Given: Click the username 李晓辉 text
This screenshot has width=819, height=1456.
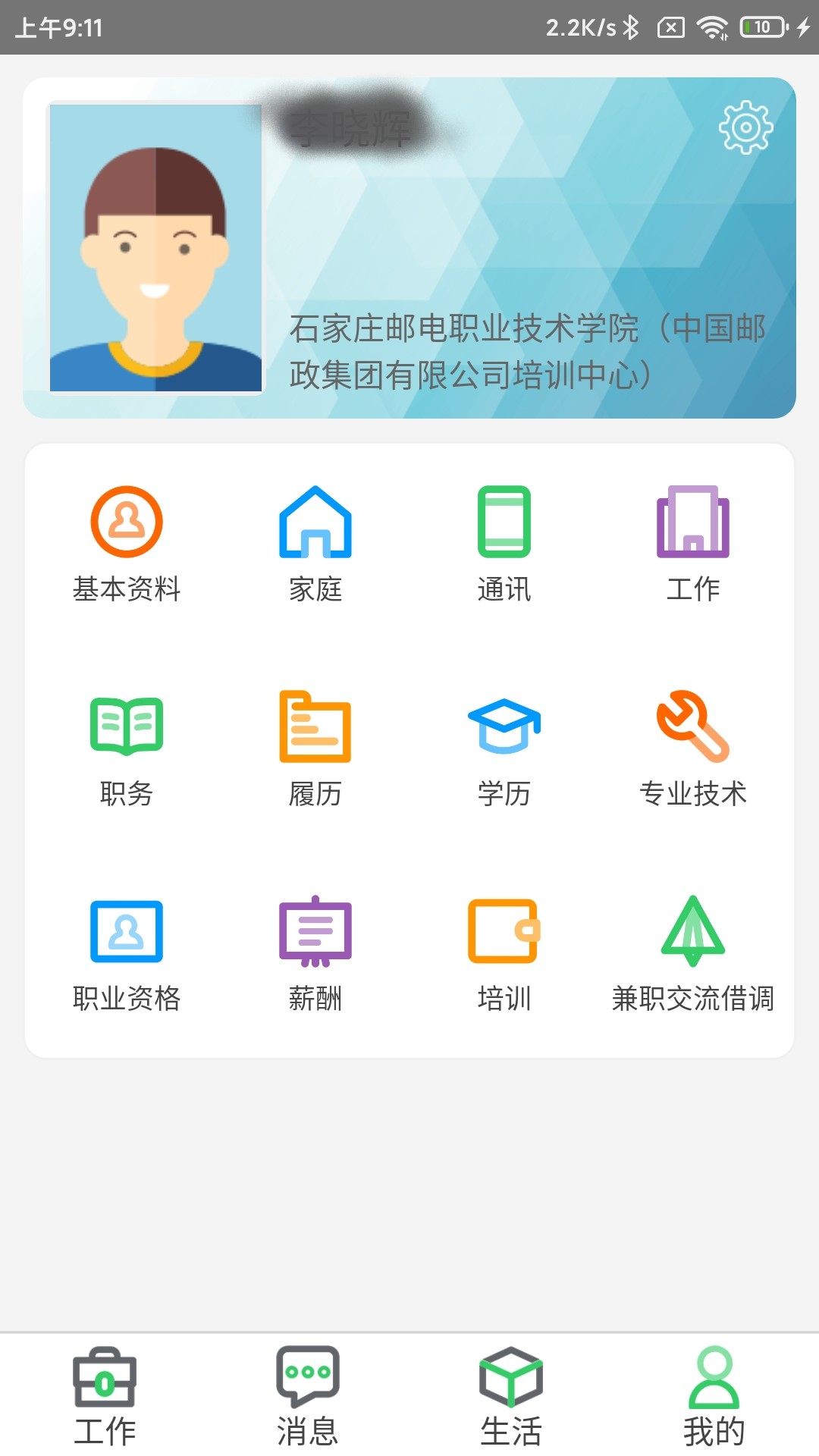Looking at the screenshot, I should pyautogui.click(x=349, y=129).
